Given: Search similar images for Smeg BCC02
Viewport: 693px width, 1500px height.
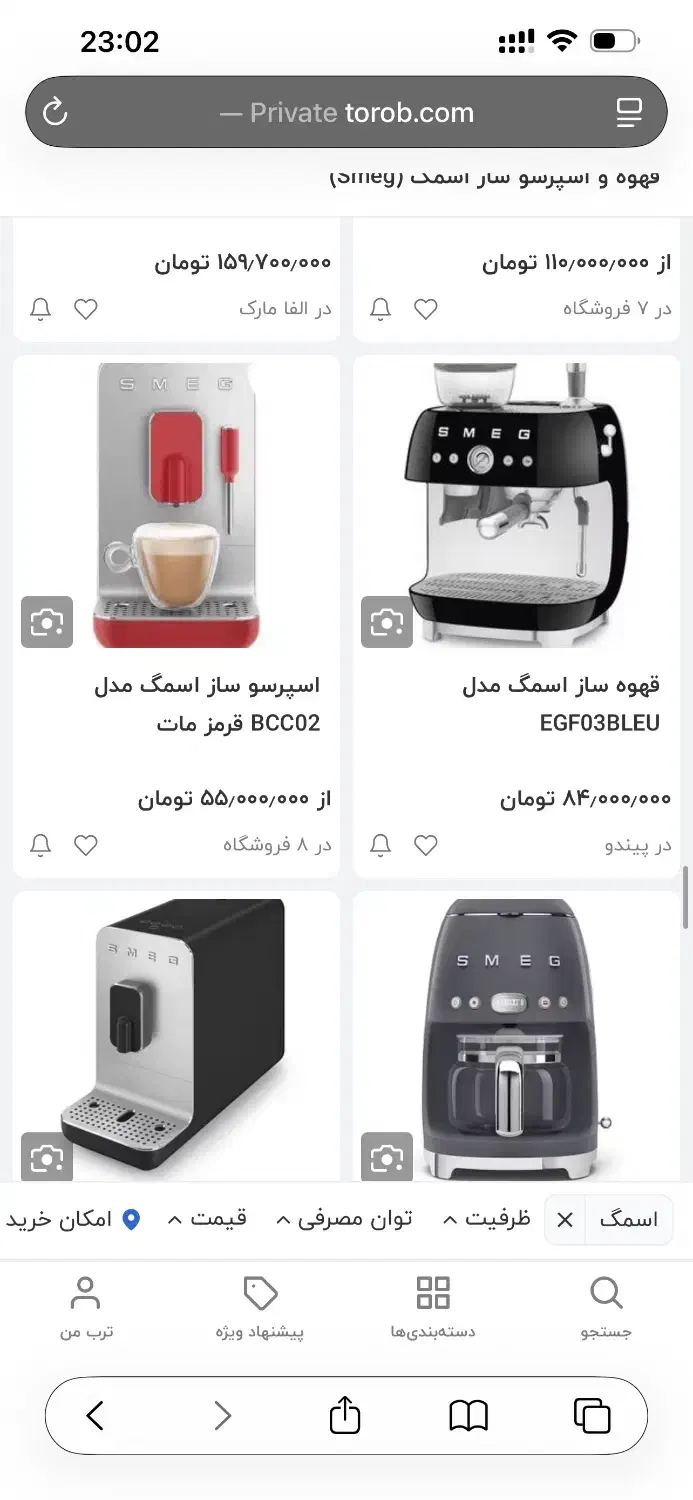Looking at the screenshot, I should coord(47,622).
